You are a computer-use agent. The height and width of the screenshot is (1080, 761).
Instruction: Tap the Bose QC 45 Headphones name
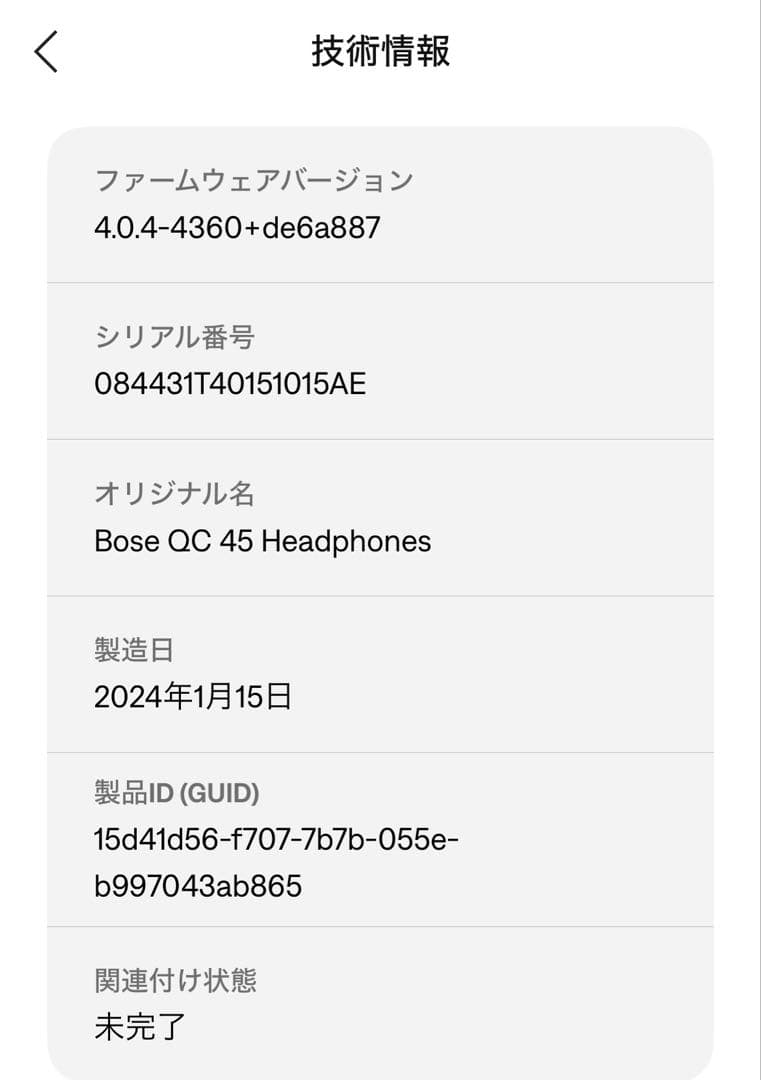click(261, 541)
